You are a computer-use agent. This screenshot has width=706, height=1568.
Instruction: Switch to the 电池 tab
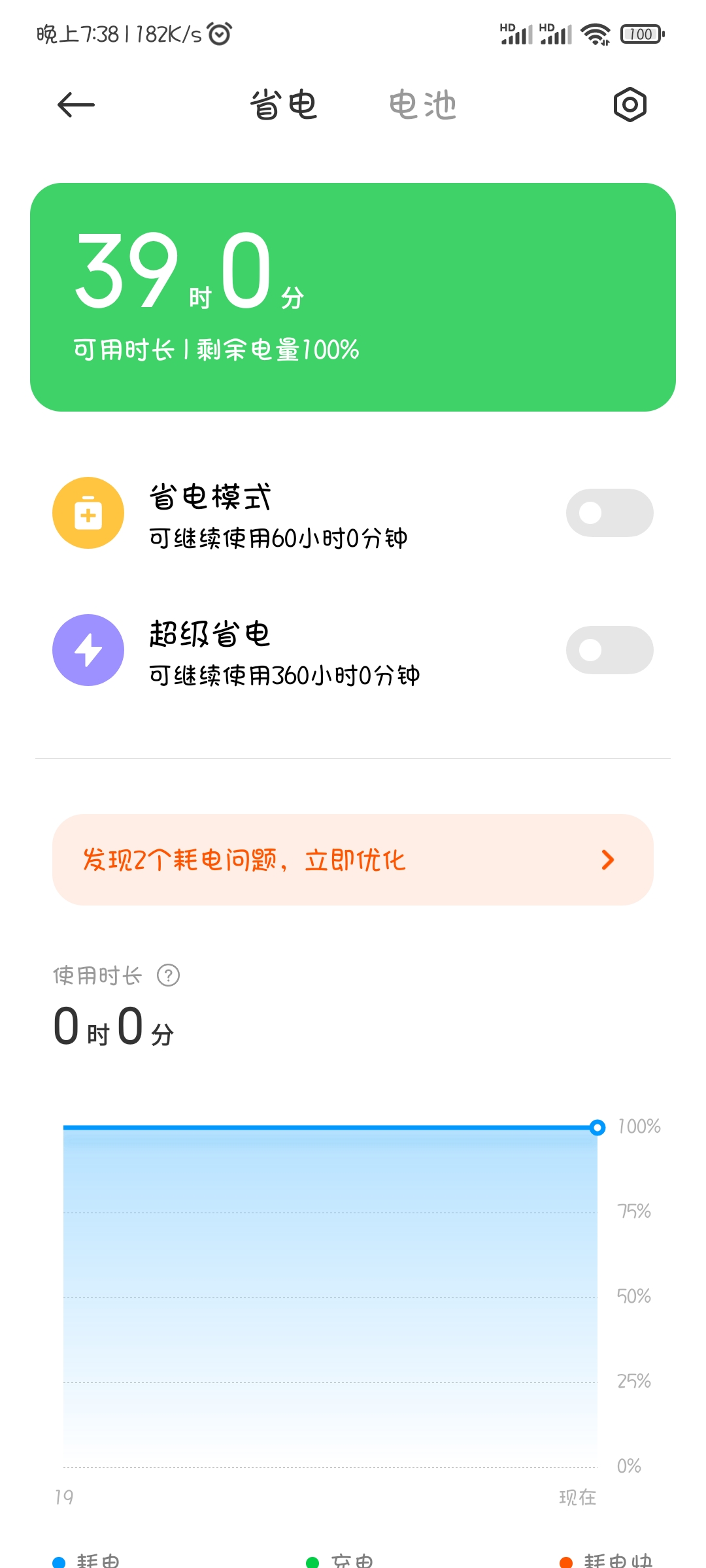[x=422, y=105]
